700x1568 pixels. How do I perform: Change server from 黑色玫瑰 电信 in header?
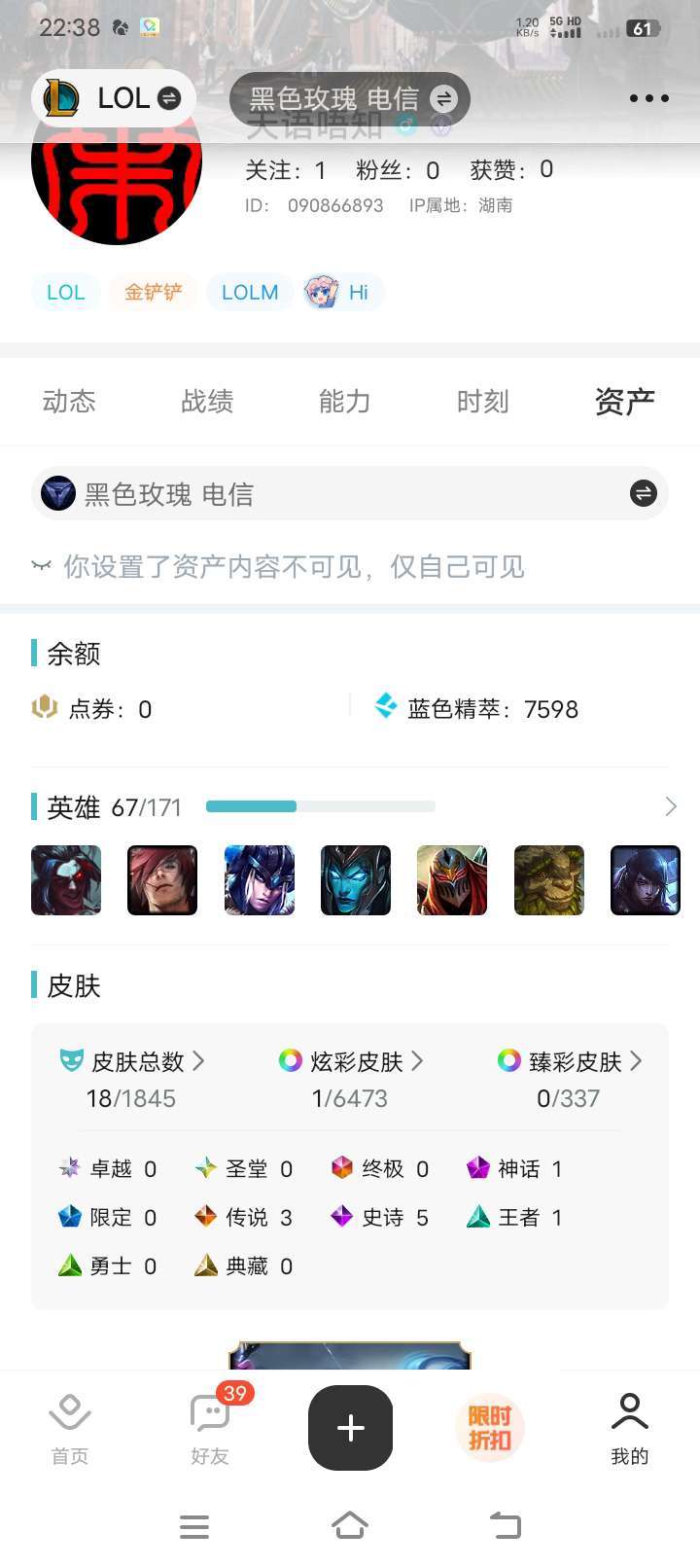click(x=350, y=98)
